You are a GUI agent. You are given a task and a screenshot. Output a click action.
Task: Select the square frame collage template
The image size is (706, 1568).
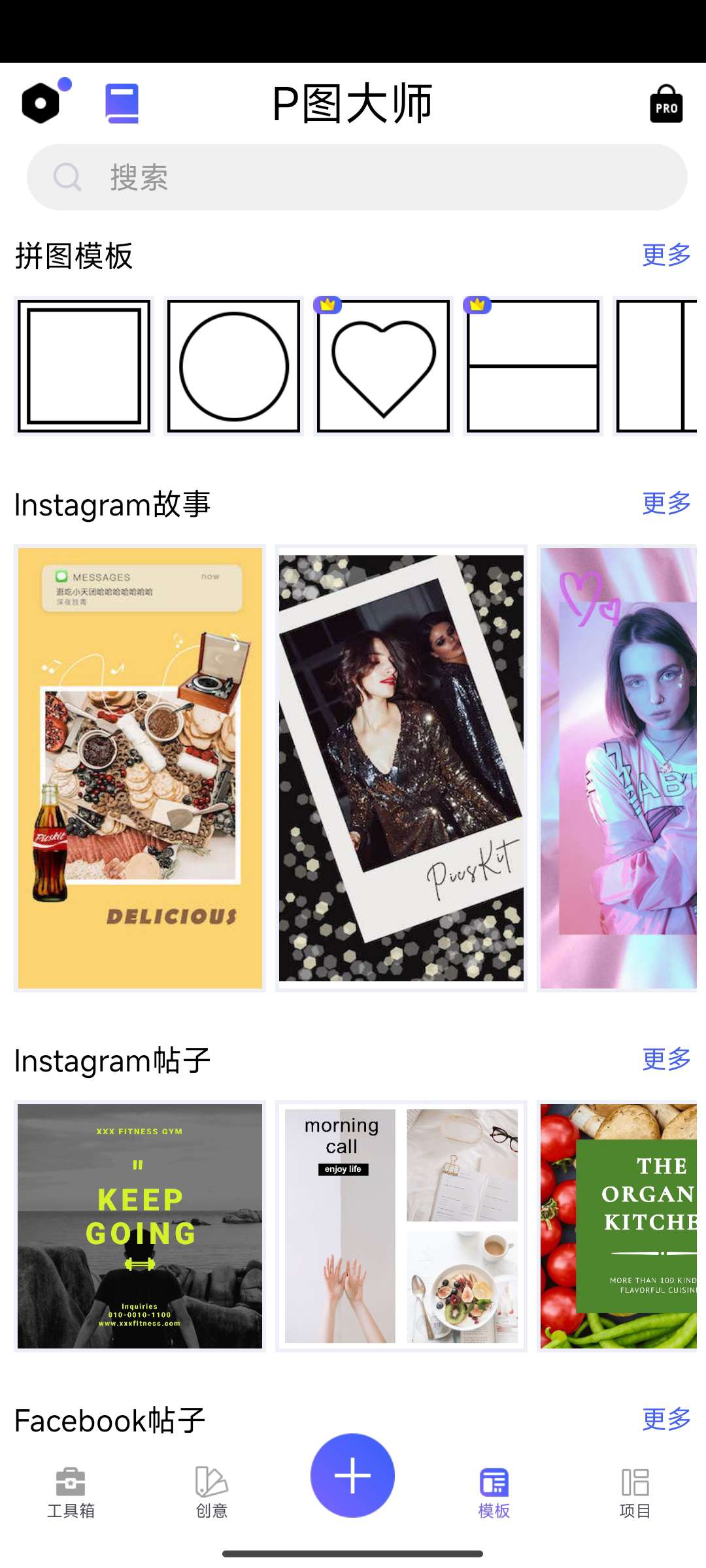click(x=84, y=366)
